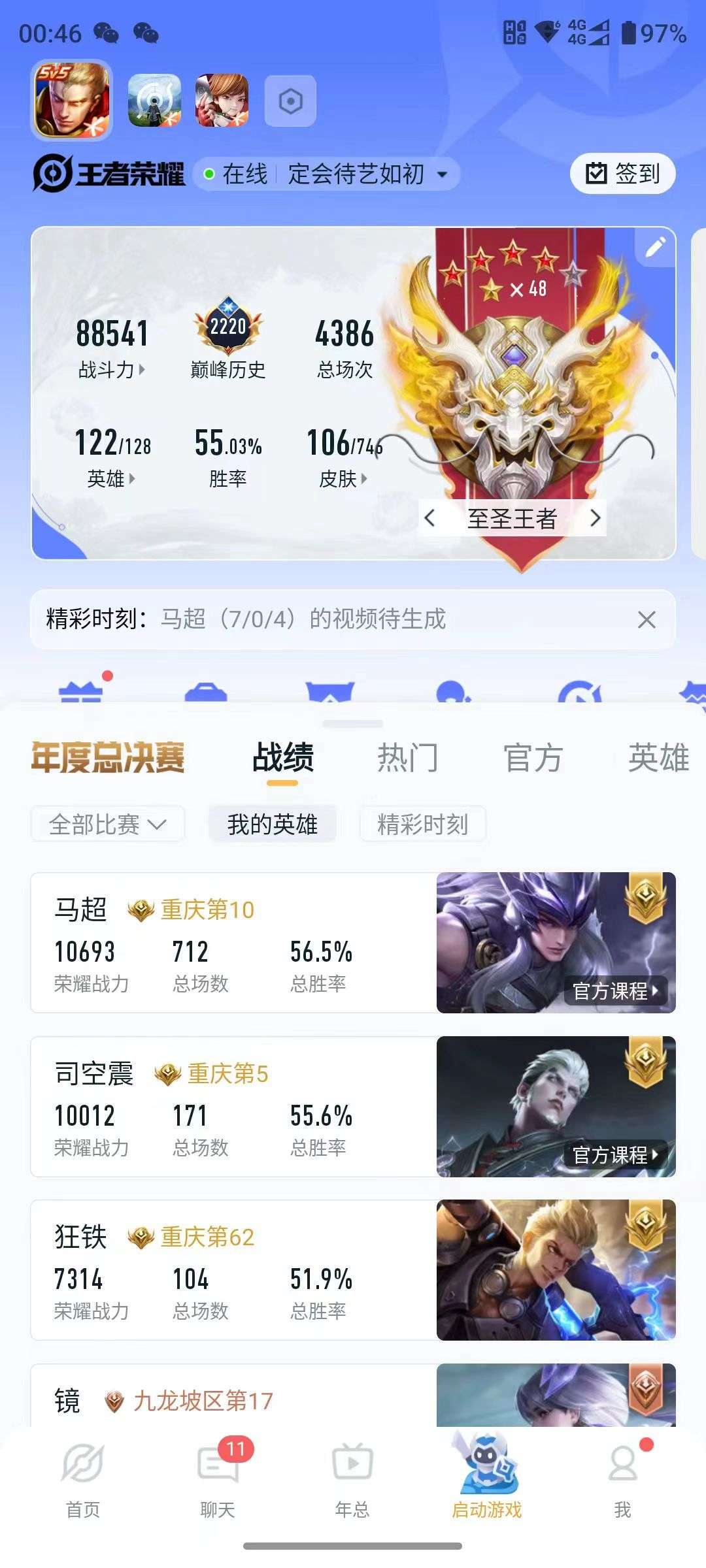Switch to the 热门 tab

pos(408,756)
